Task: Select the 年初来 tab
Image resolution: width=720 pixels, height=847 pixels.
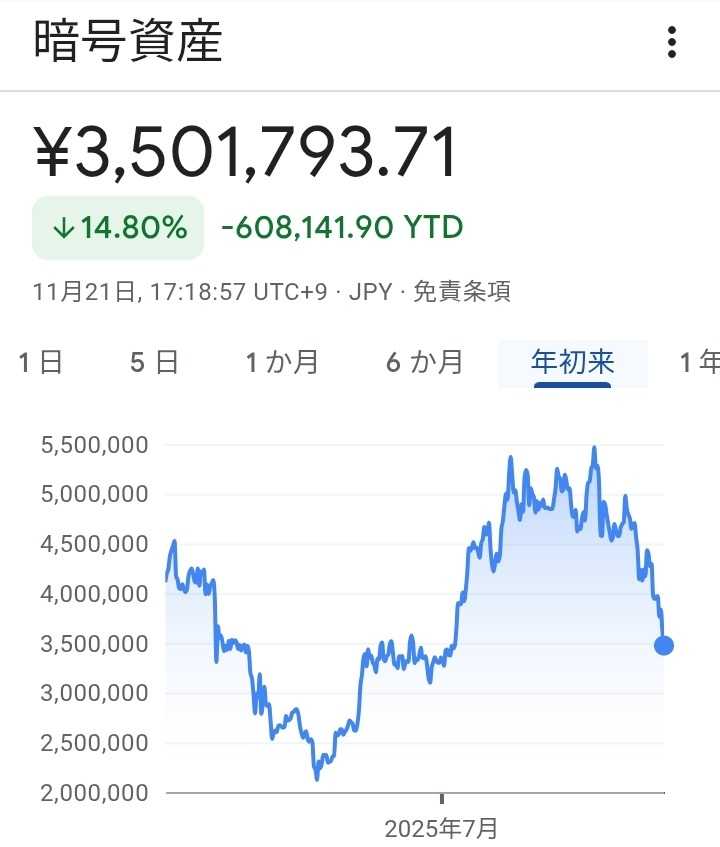Action: (572, 362)
